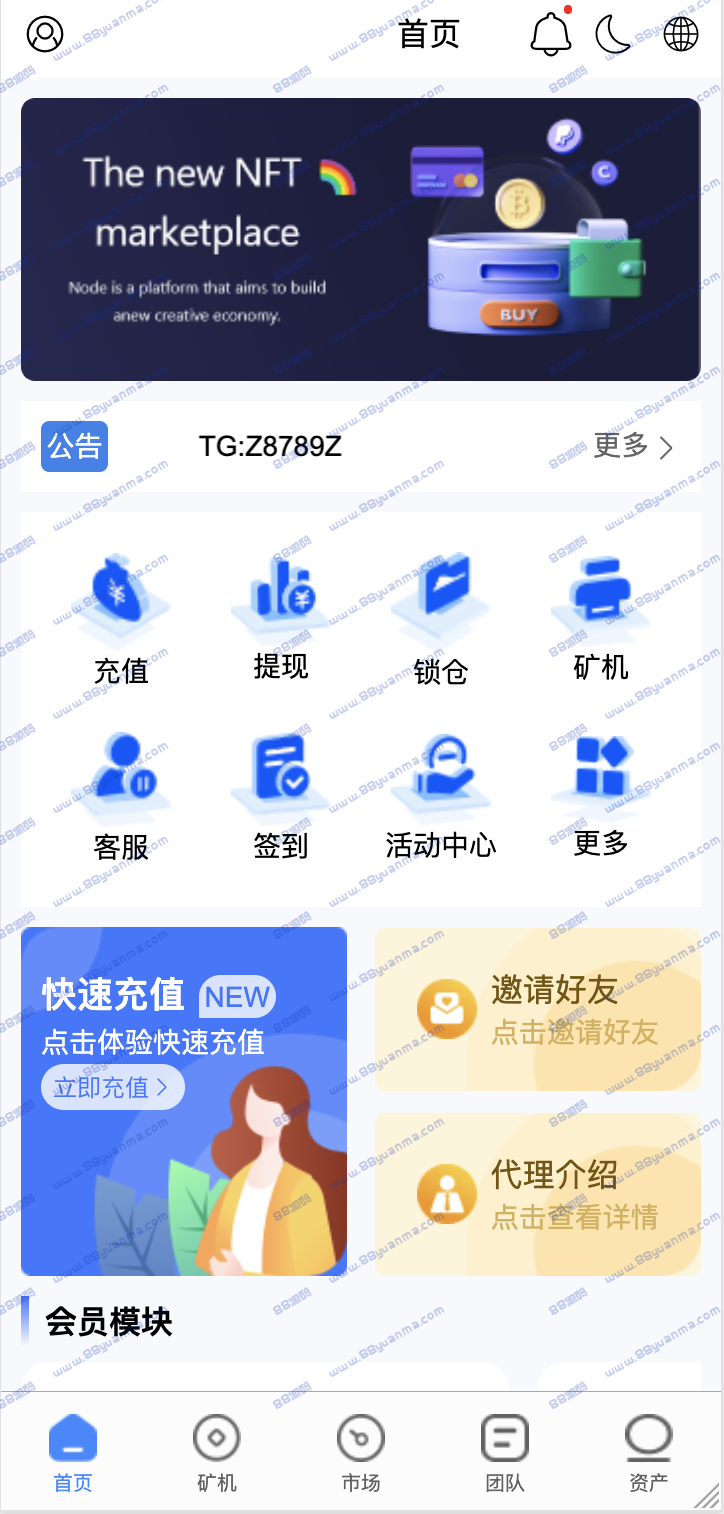Viewport: 724px width, 1514px height.
Task: Open the notifications bell
Action: pyautogui.click(x=550, y=34)
